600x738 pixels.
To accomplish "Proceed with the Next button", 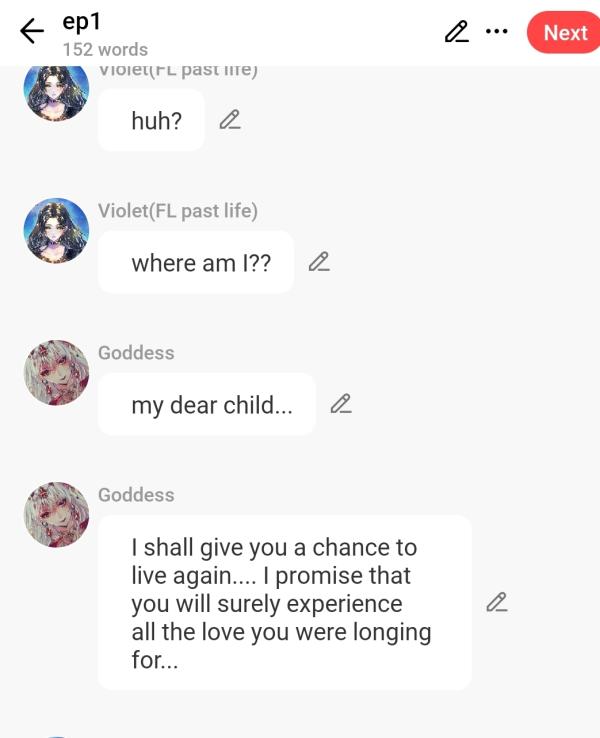I will [564, 32].
